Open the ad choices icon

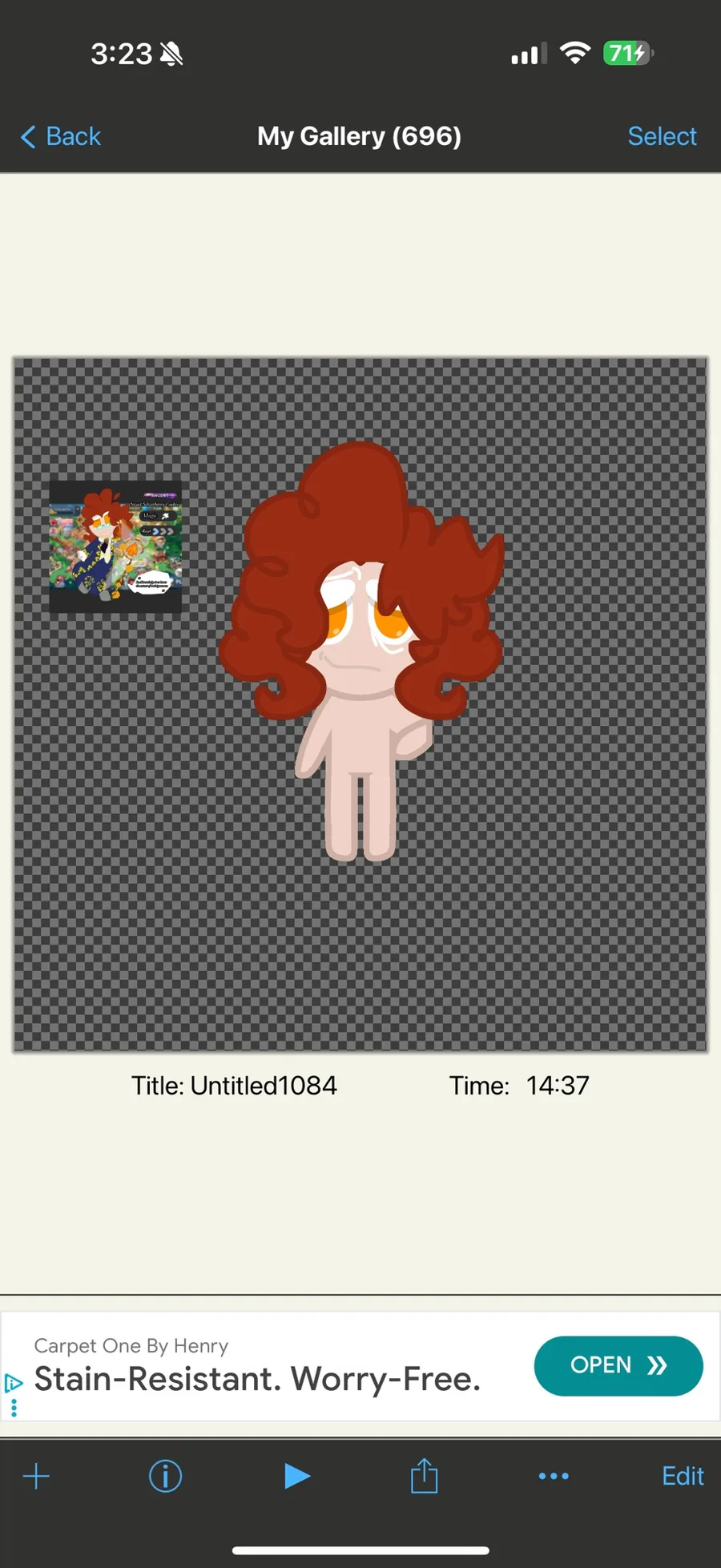(x=13, y=1383)
